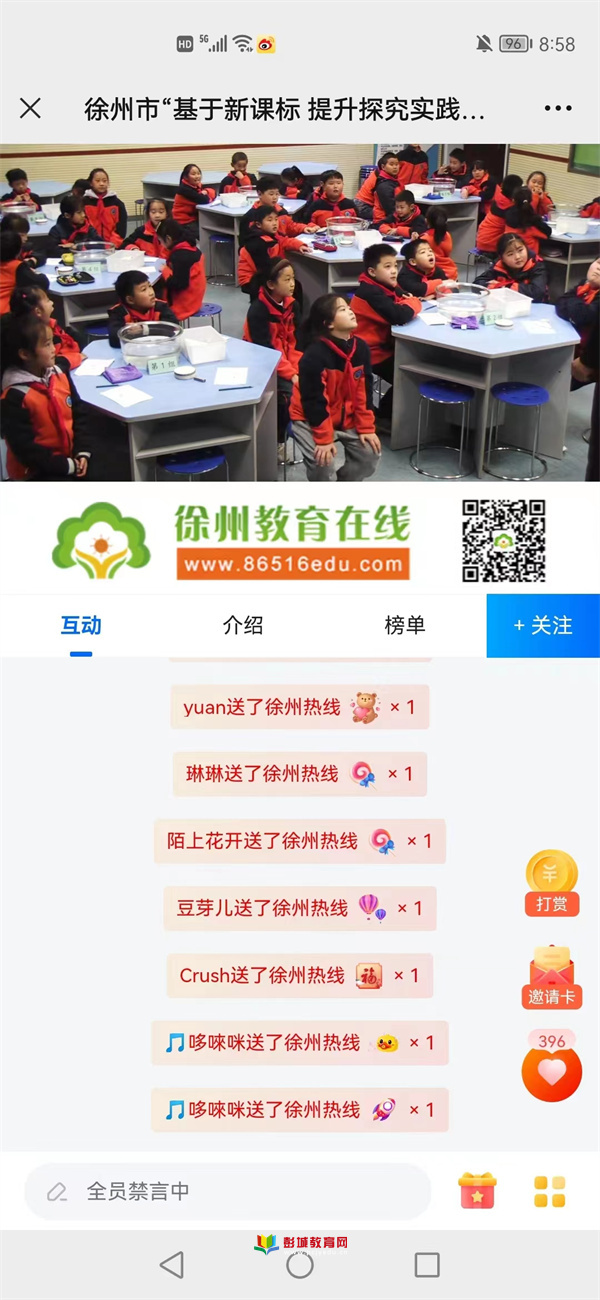The image size is (600, 1300).
Task: Like the stream with the heart button
Action: click(551, 1071)
